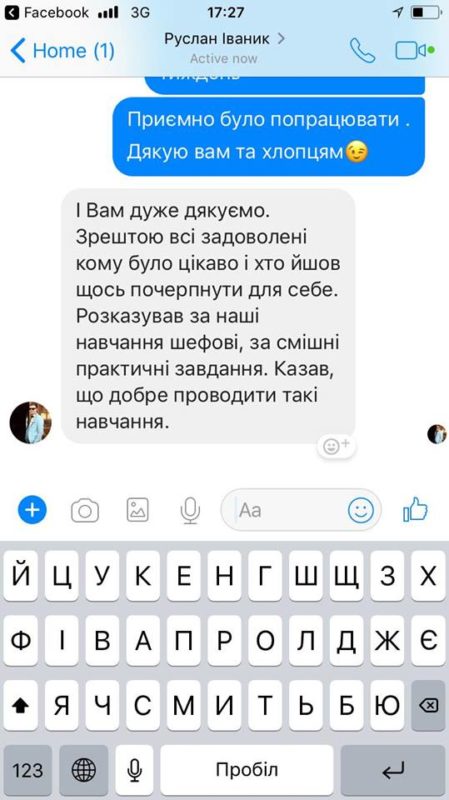The image size is (449, 800).
Task: Send a thumbs-up like
Action: click(415, 509)
